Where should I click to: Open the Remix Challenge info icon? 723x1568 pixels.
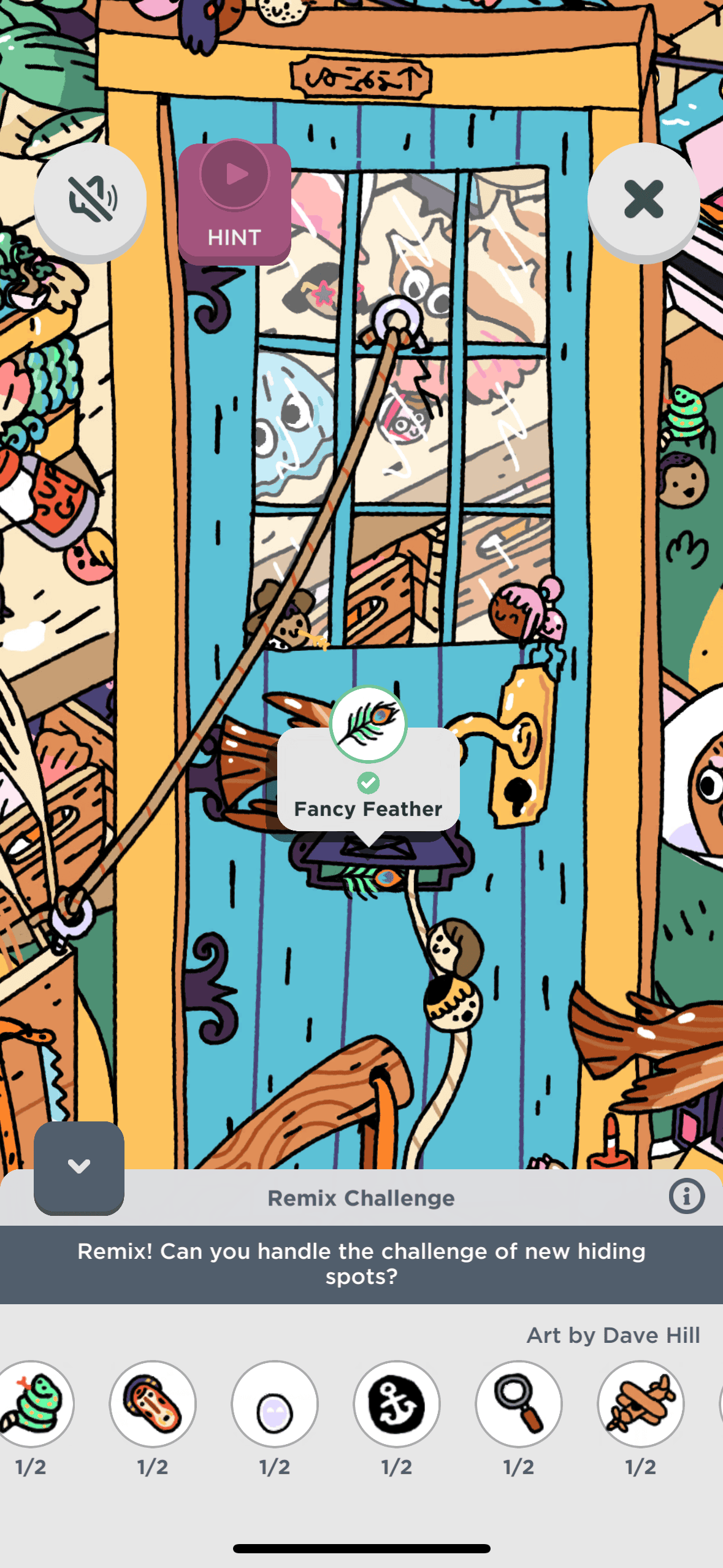coord(686,1196)
